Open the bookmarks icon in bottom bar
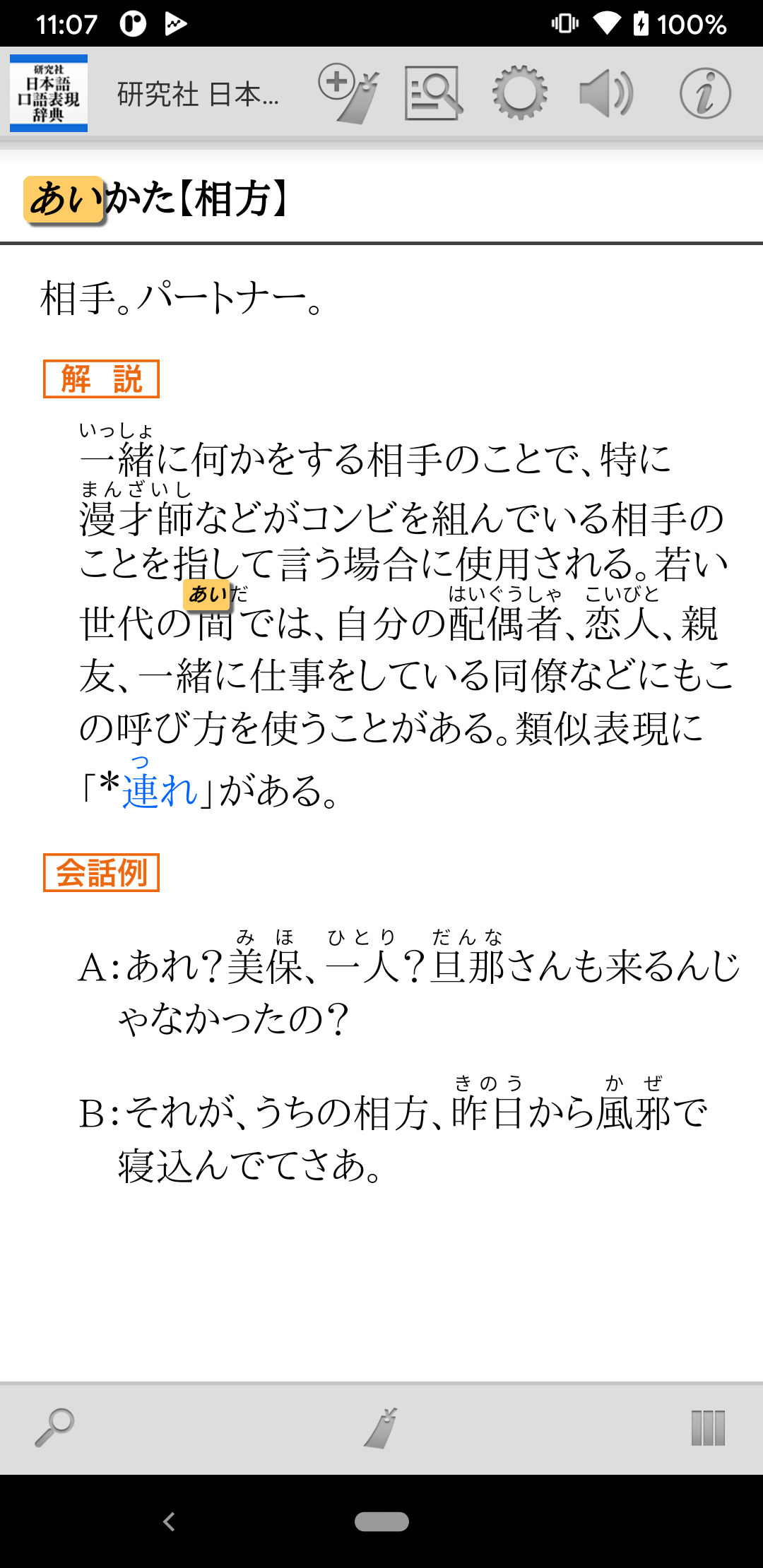The image size is (763, 1568). tap(381, 1427)
